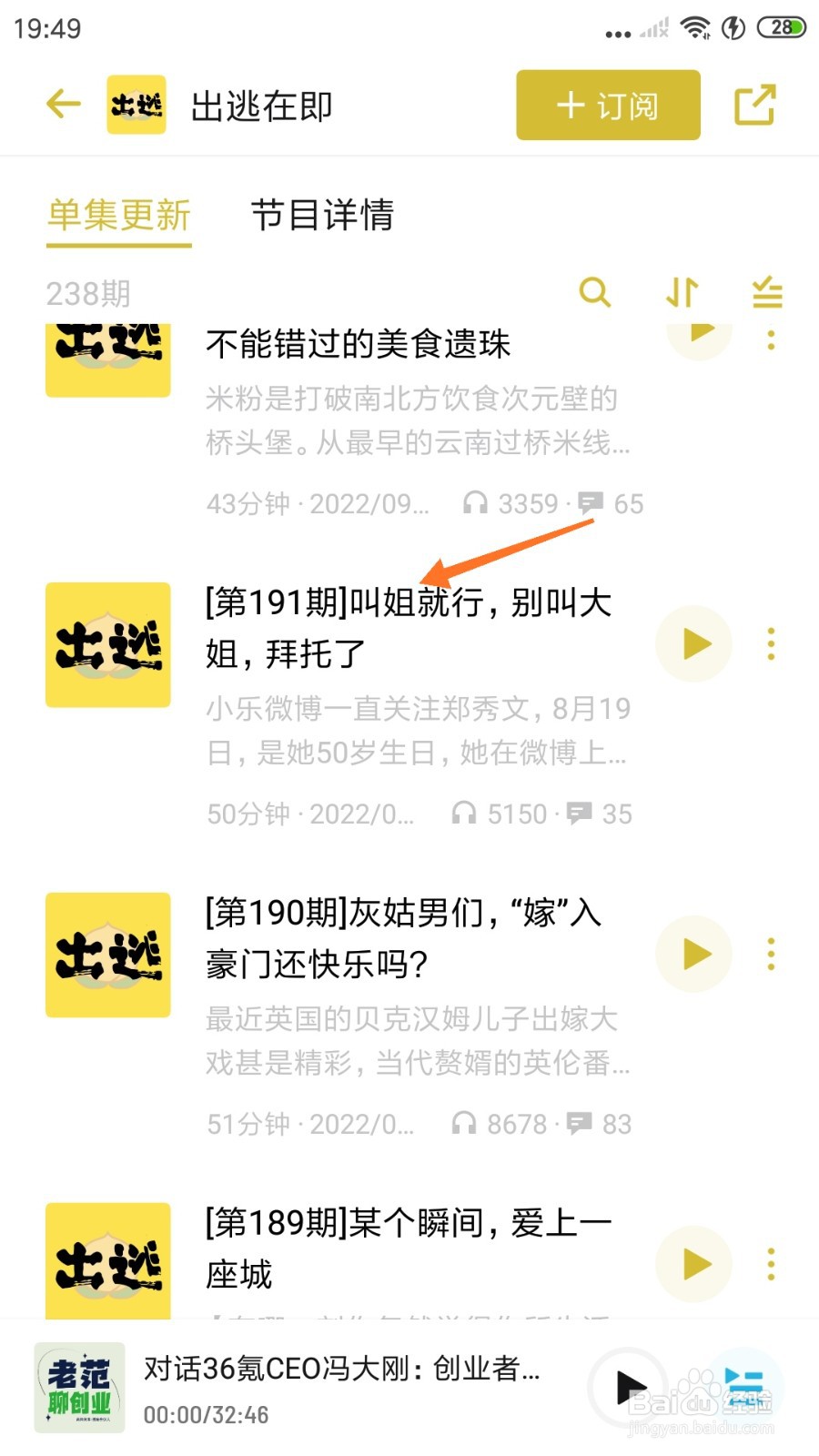This screenshot has height=1456, width=819.
Task: Toggle episode sort order
Action: coord(682,293)
